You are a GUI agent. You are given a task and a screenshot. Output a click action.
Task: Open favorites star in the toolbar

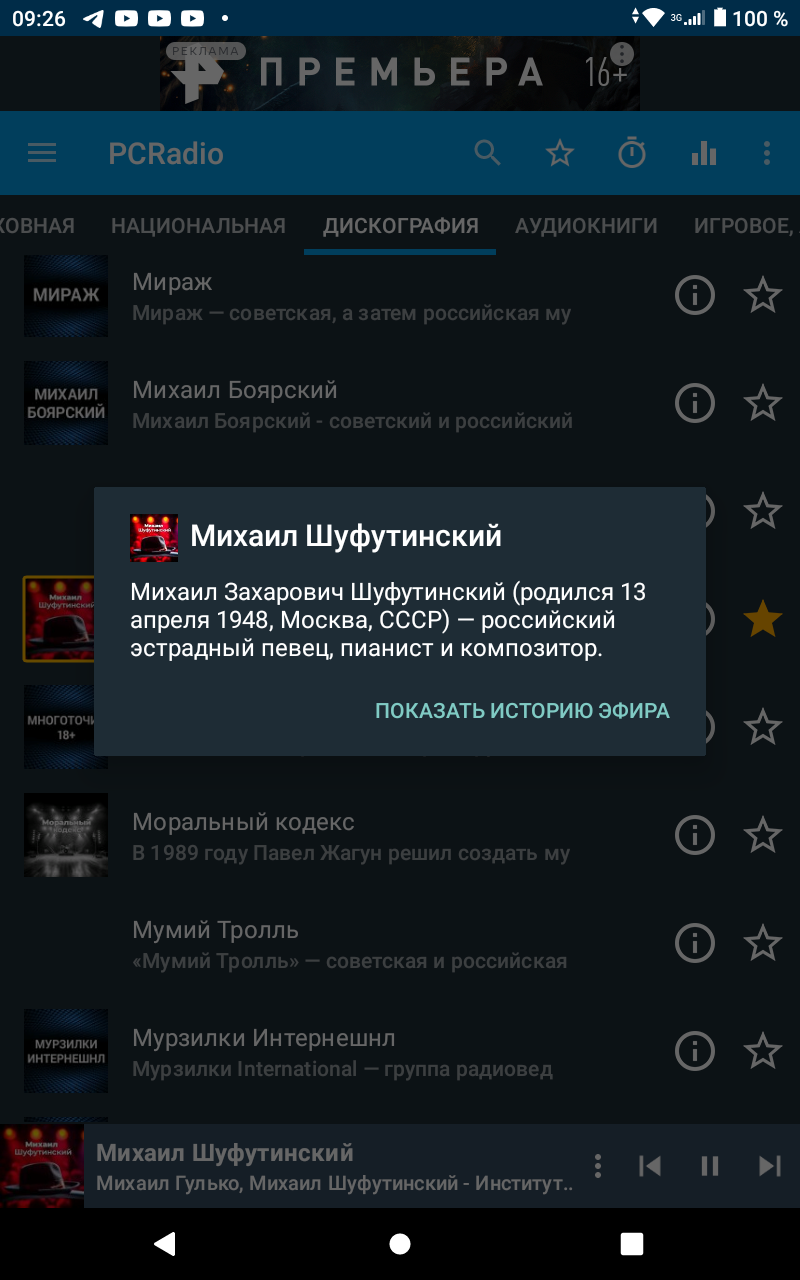point(560,153)
